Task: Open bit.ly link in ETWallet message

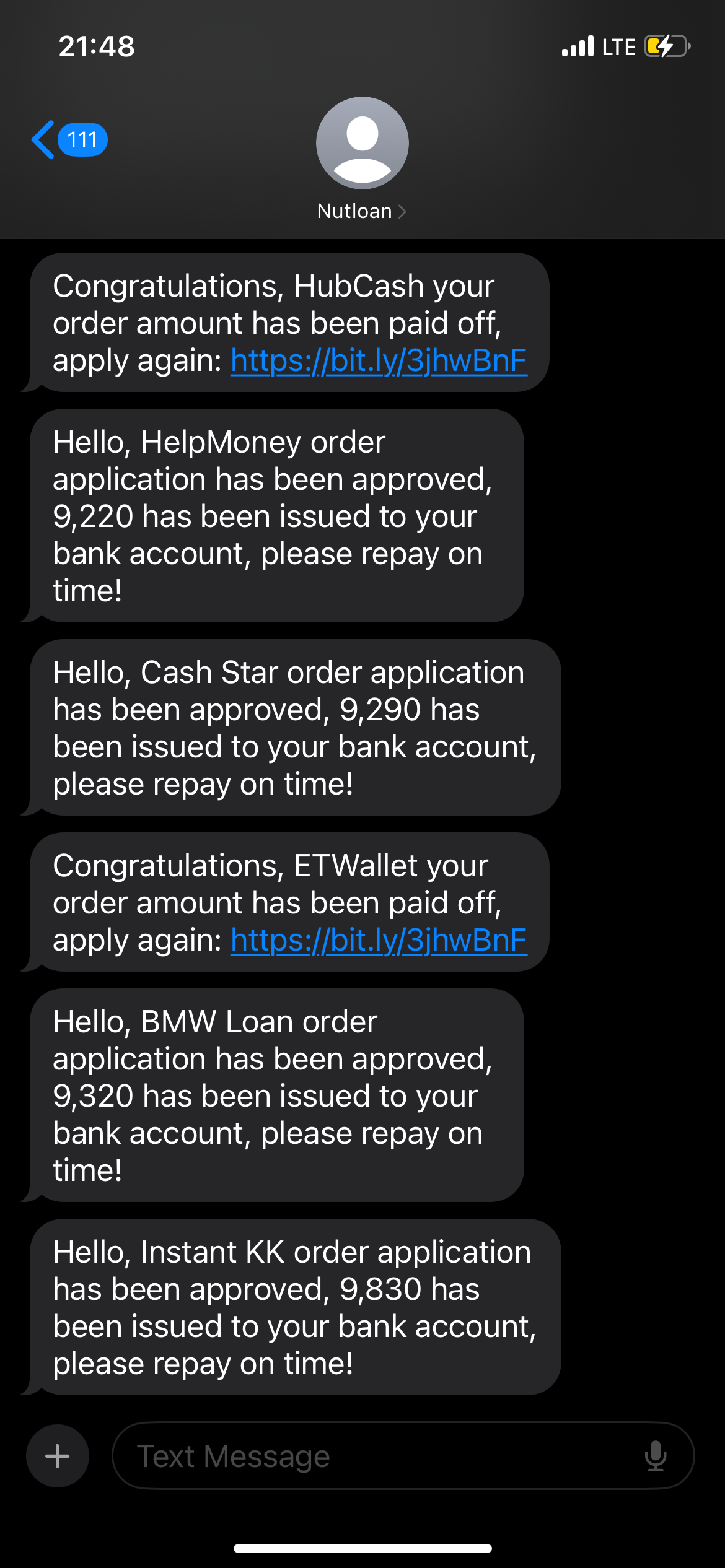Action: (379, 940)
